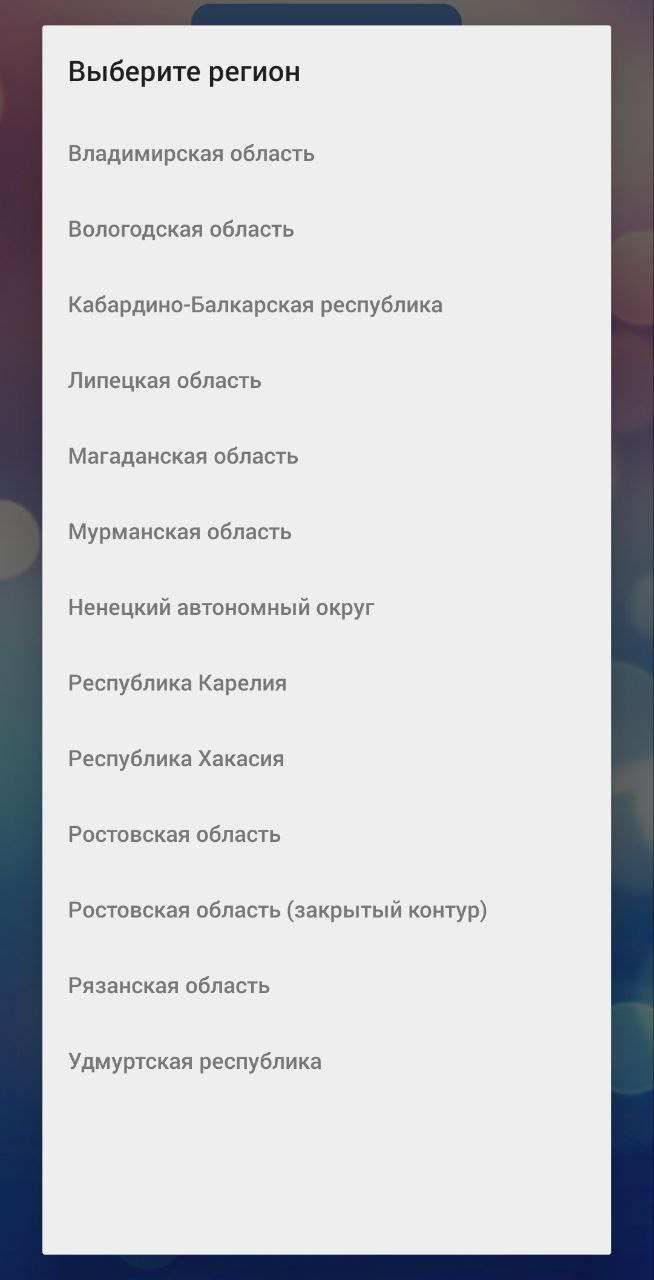Select Республика Карелия
The height and width of the screenshot is (1280, 654).
click(326, 684)
